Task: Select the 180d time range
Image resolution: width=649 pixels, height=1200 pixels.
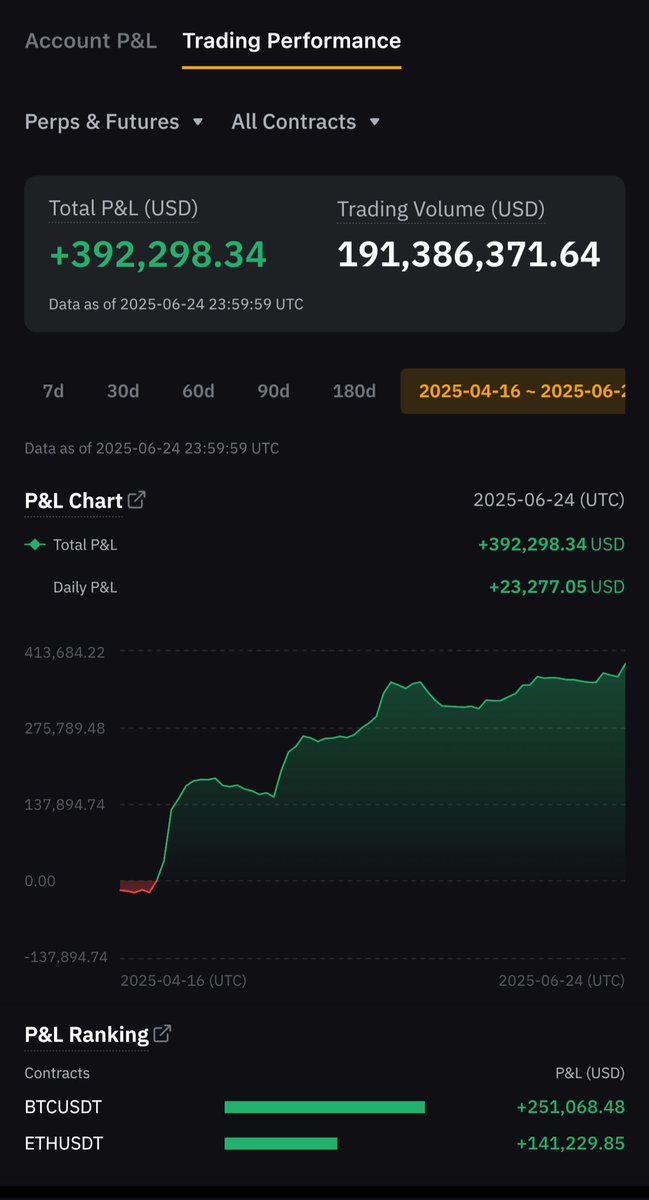Action: 354,391
